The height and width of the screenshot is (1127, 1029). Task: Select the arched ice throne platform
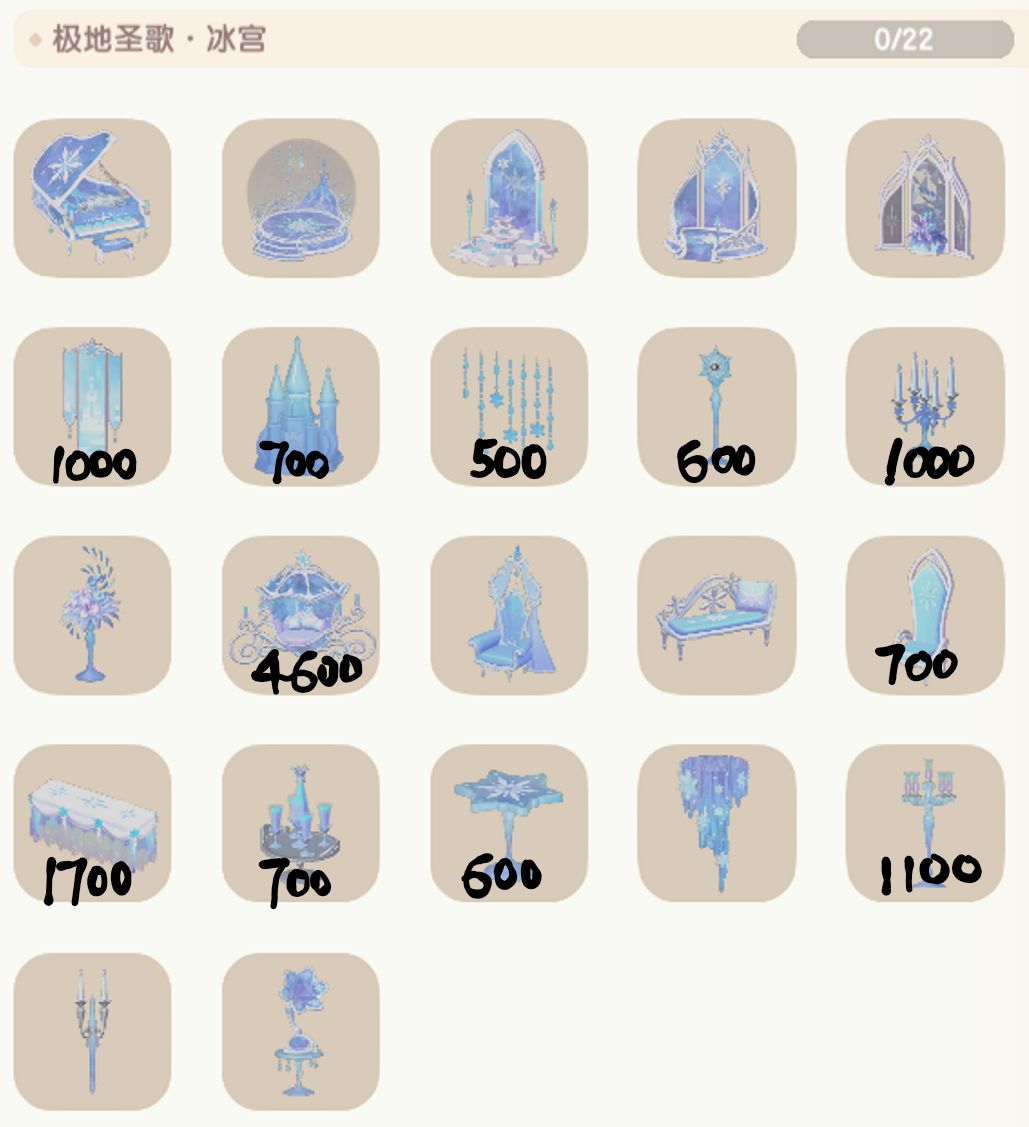point(509,198)
